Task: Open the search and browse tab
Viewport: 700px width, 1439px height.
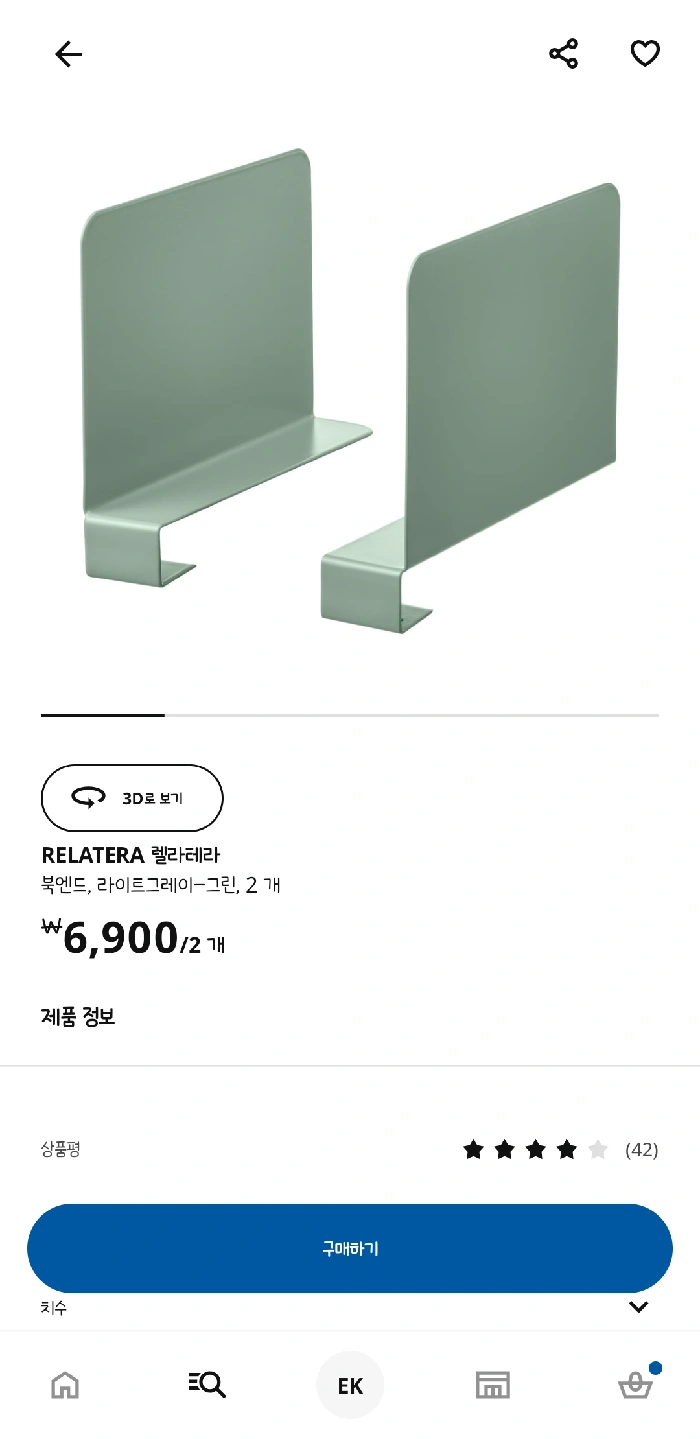Action: pos(207,1385)
